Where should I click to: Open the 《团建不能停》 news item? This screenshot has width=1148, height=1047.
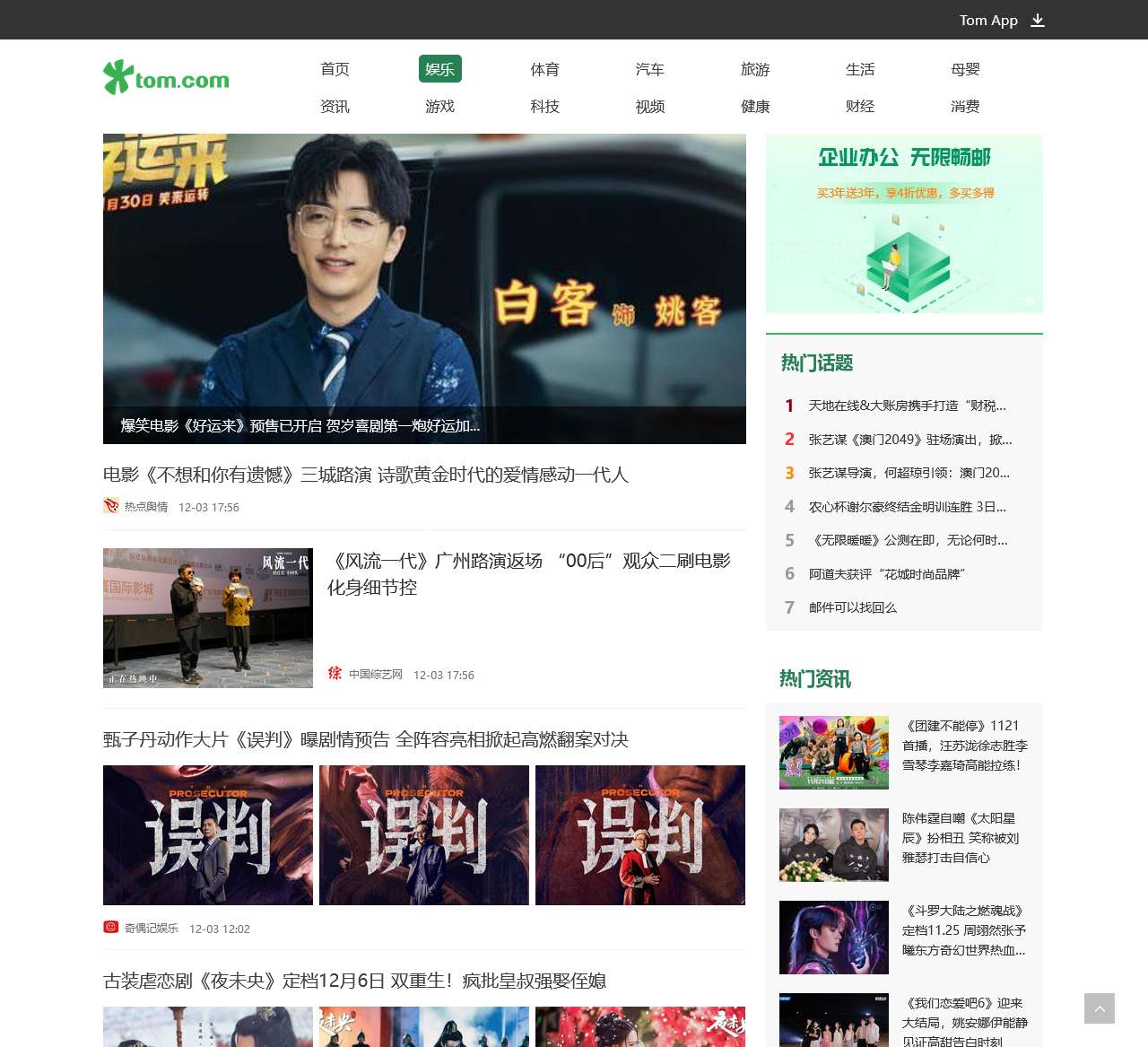coord(964,745)
